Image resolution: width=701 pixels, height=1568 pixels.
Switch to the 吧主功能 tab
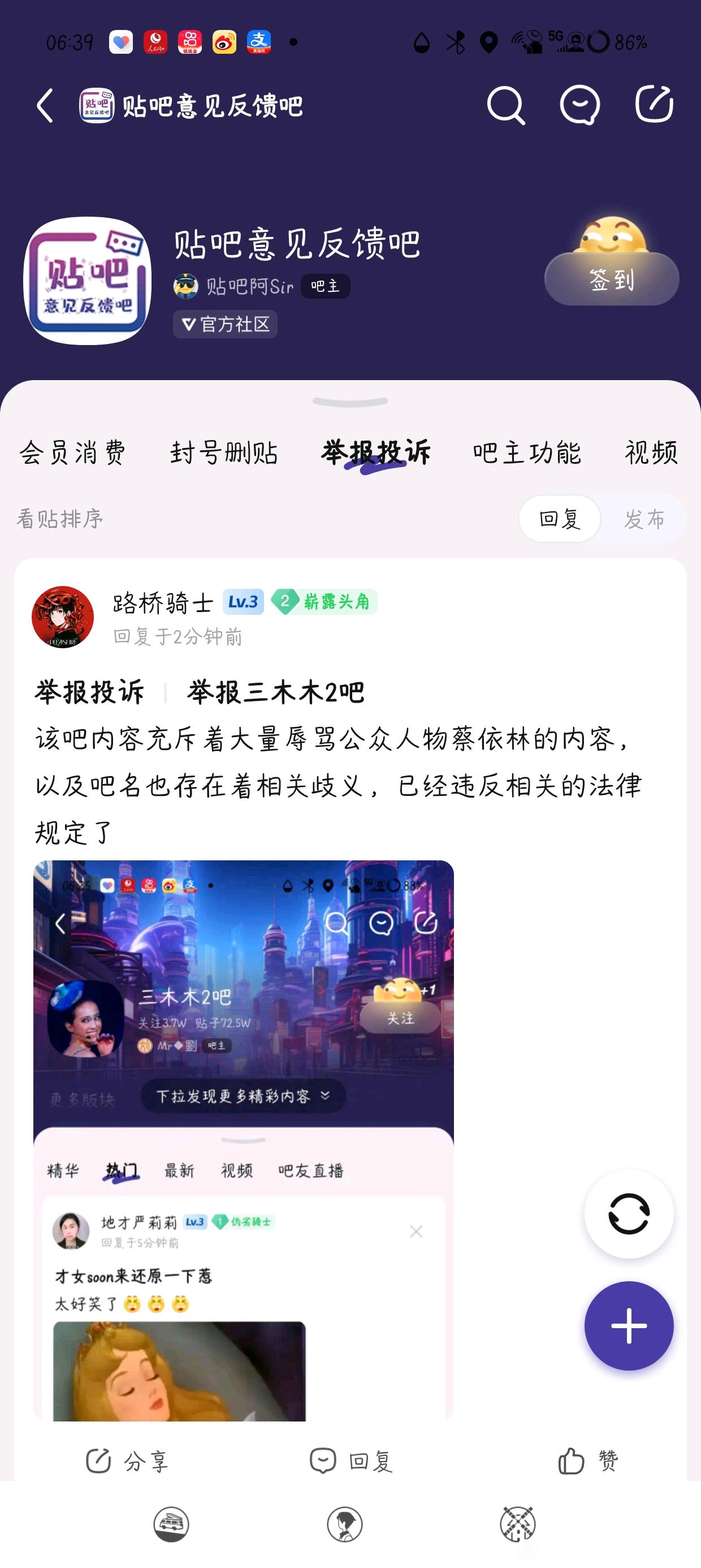[526, 453]
